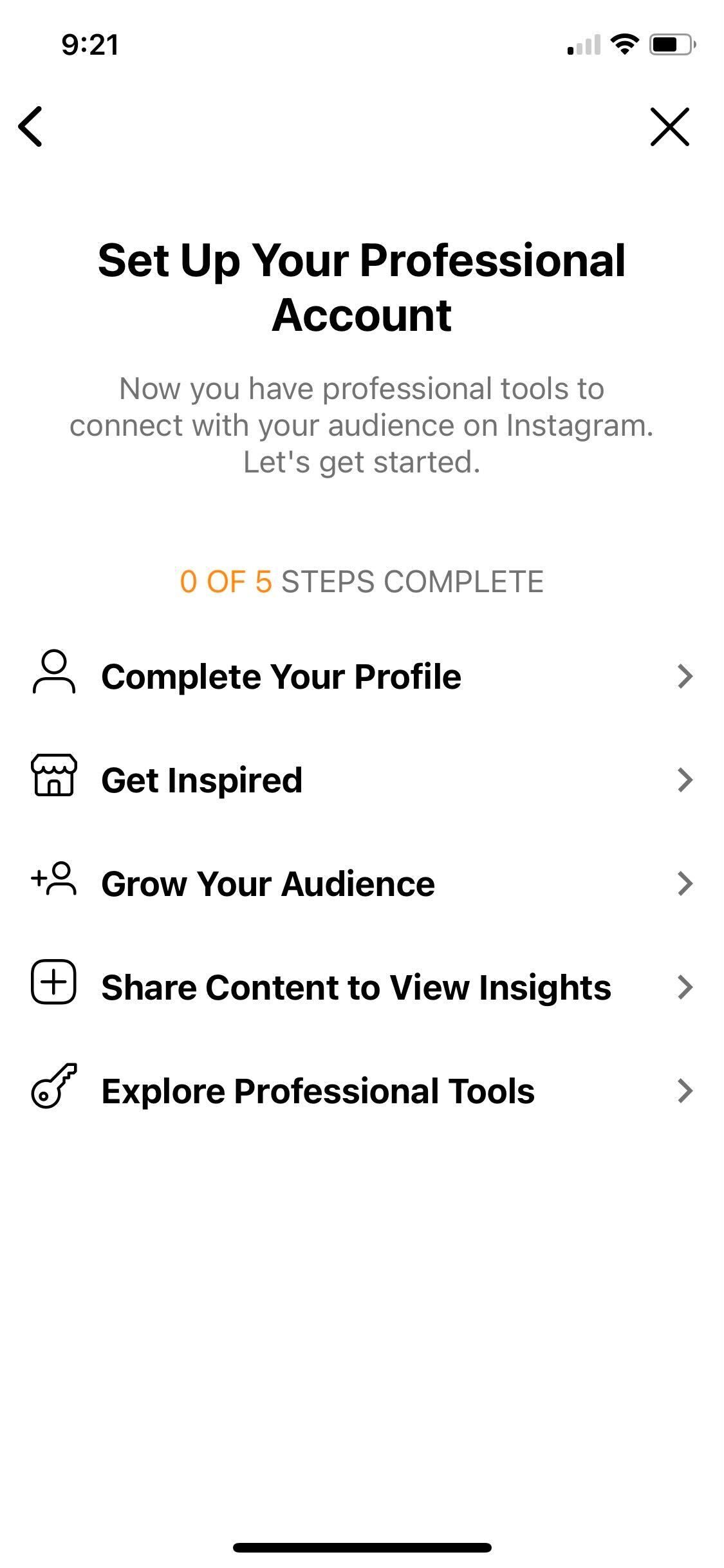
Task: Select Grow Your Audience
Action: [362, 883]
